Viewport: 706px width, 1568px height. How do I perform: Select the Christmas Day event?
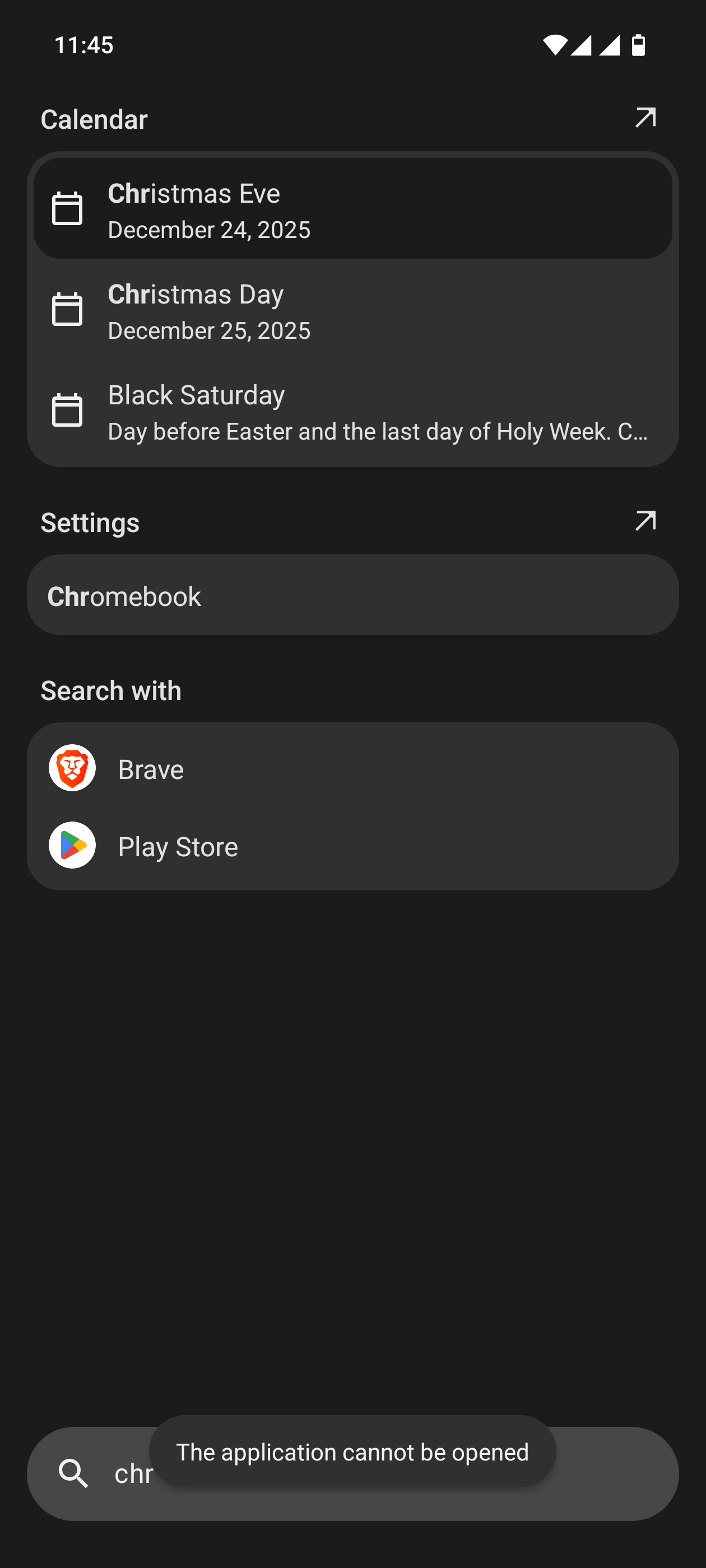click(352, 310)
